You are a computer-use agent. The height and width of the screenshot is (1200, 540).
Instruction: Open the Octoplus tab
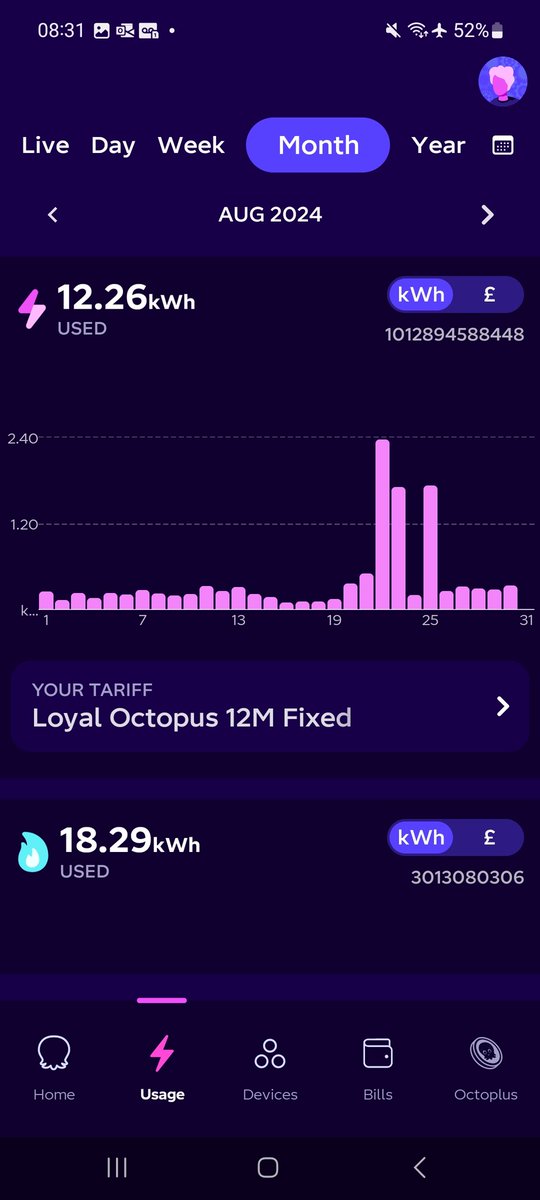point(486,1068)
